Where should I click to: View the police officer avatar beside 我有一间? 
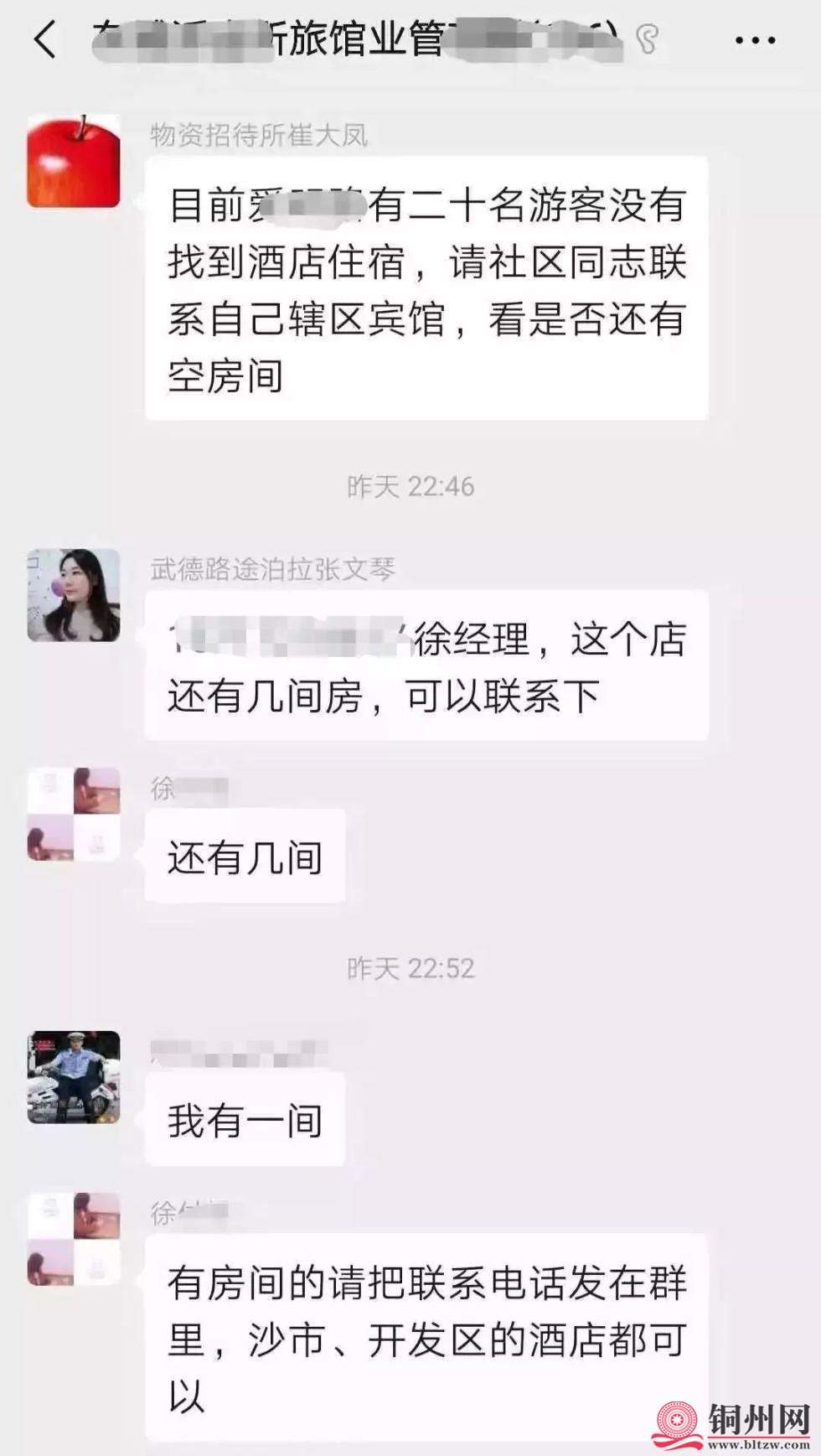pos(74,1077)
